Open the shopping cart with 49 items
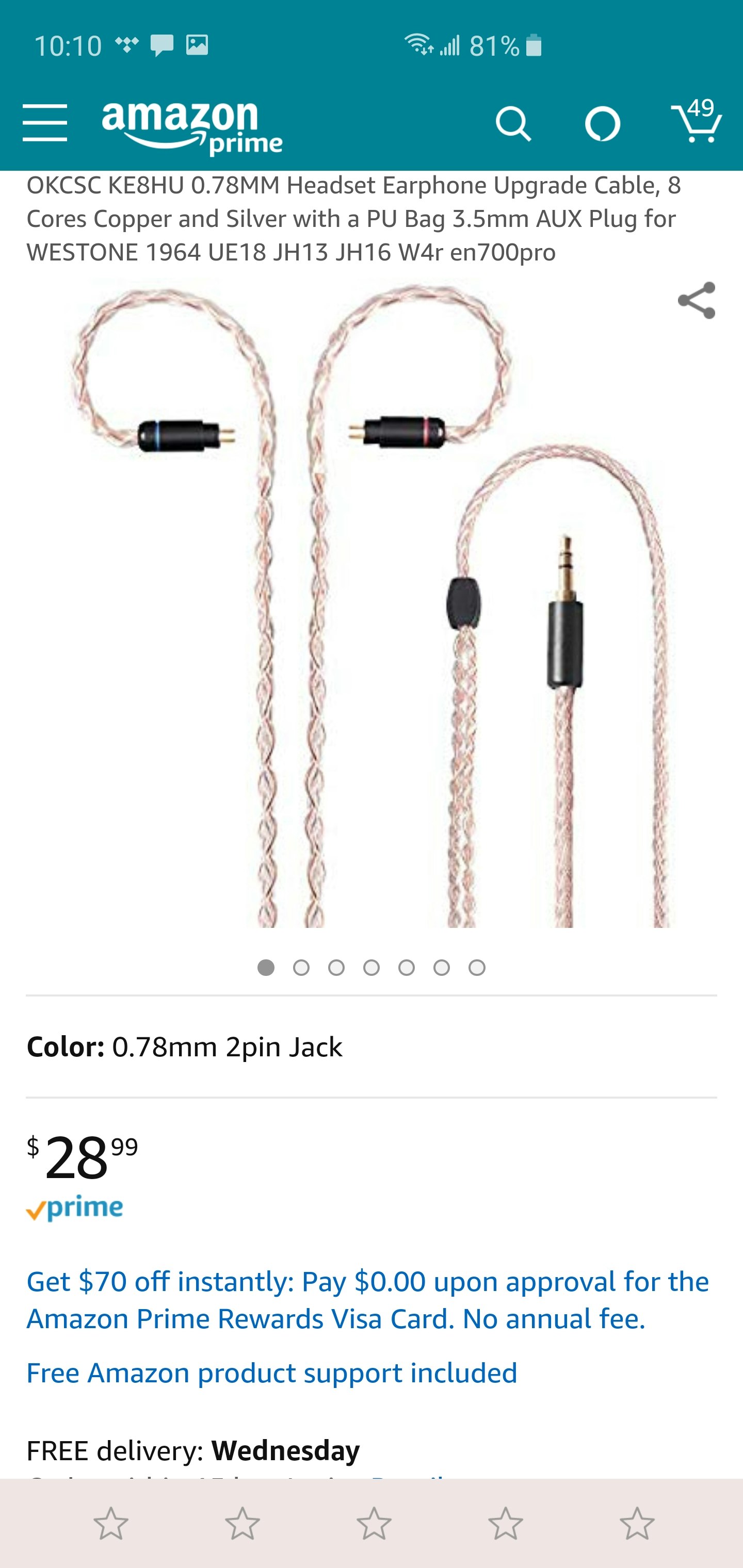743x1568 pixels. pyautogui.click(x=697, y=122)
